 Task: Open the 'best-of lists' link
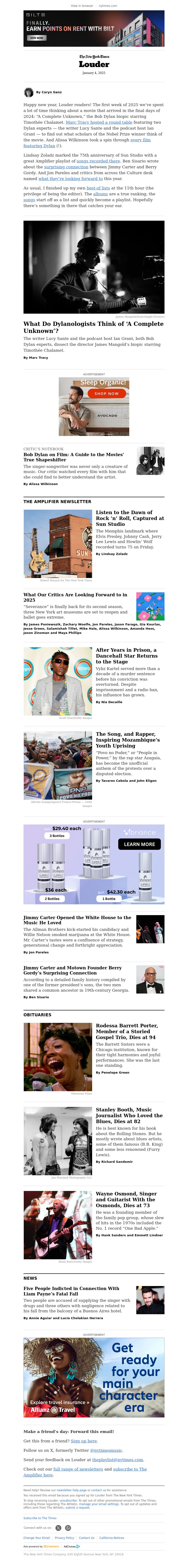tap(97, 188)
